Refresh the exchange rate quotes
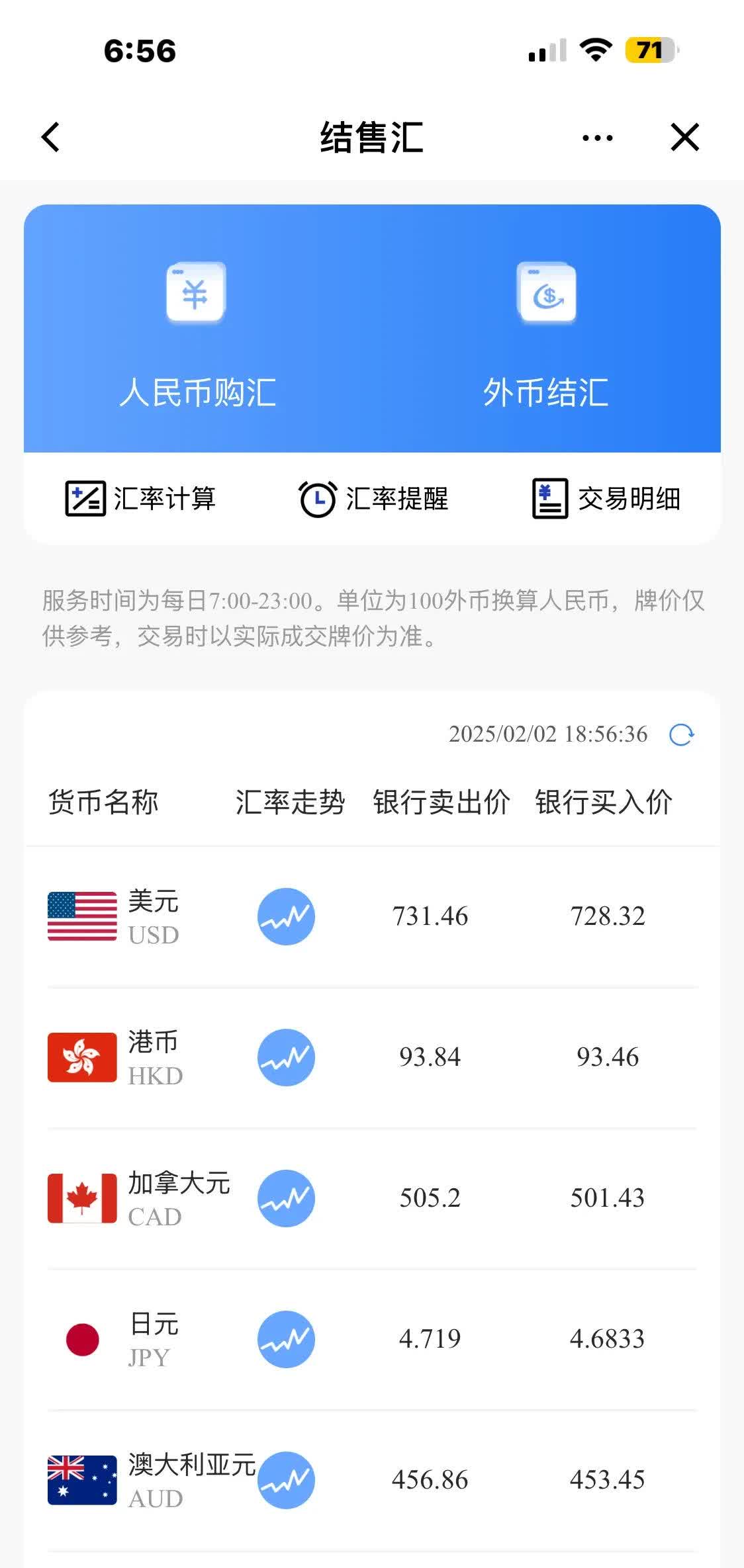Screen dimensions: 744x1568 click(682, 735)
